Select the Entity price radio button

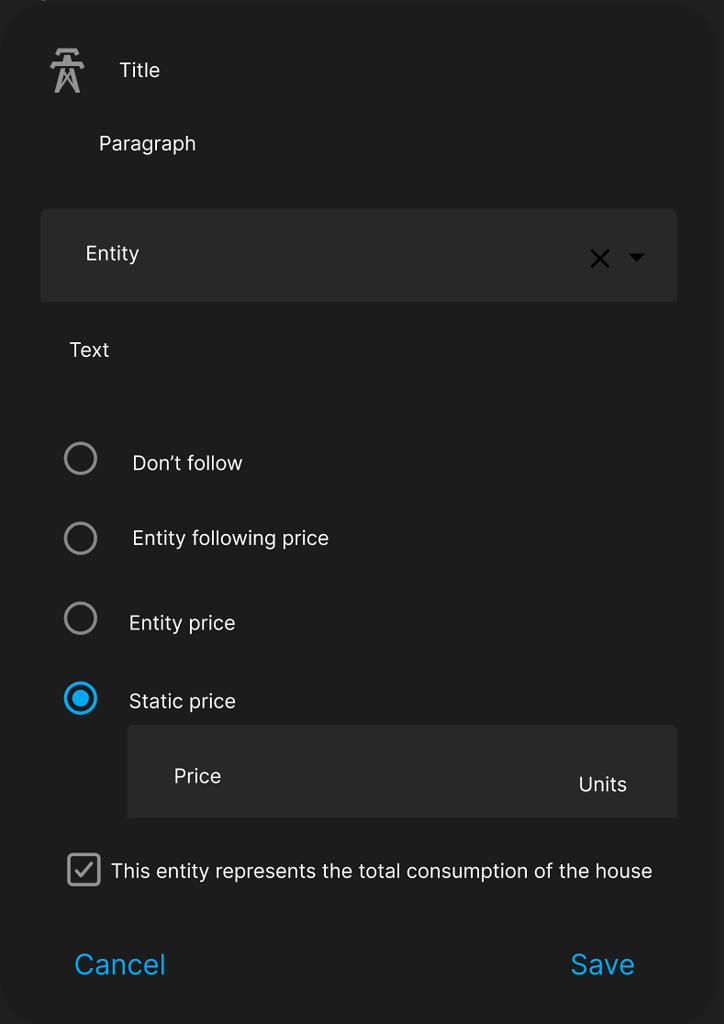point(81,618)
